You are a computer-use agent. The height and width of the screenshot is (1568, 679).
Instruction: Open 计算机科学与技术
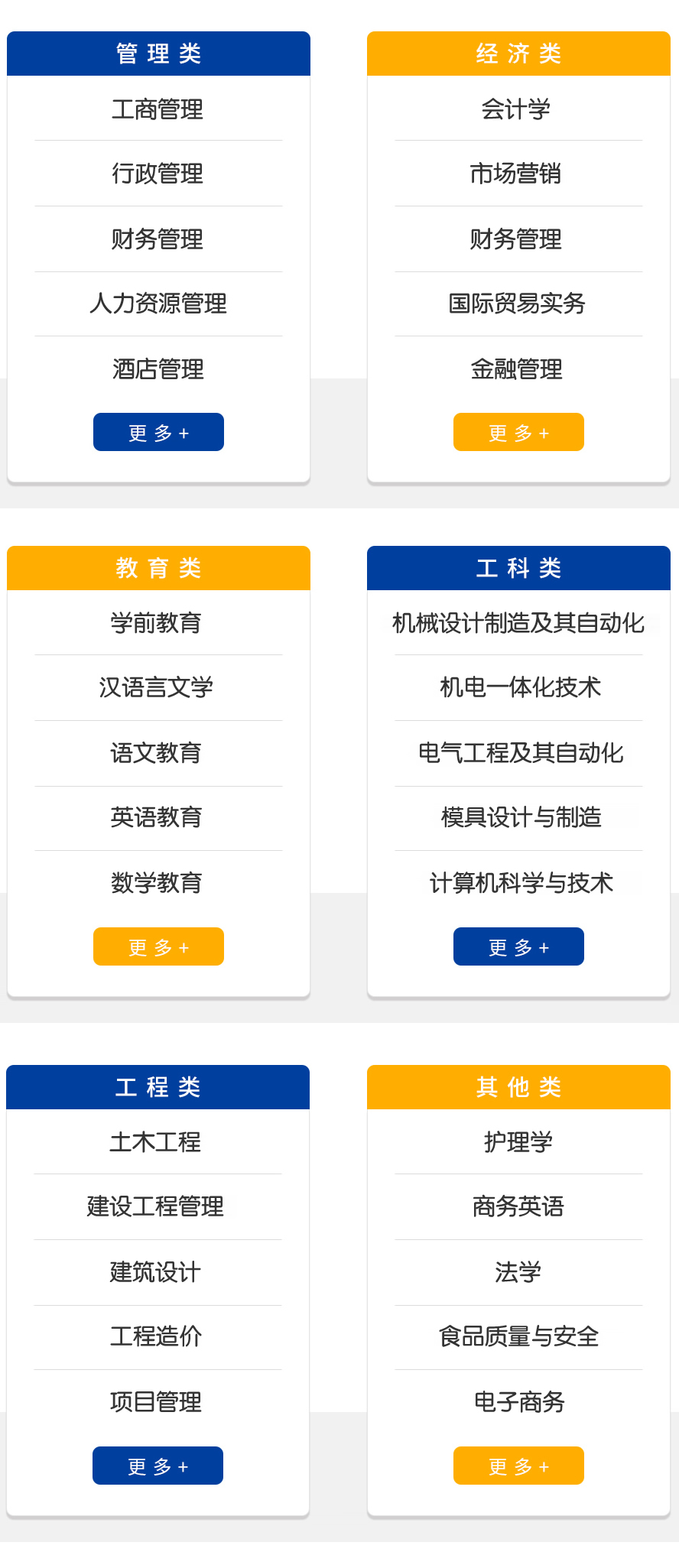point(521,883)
